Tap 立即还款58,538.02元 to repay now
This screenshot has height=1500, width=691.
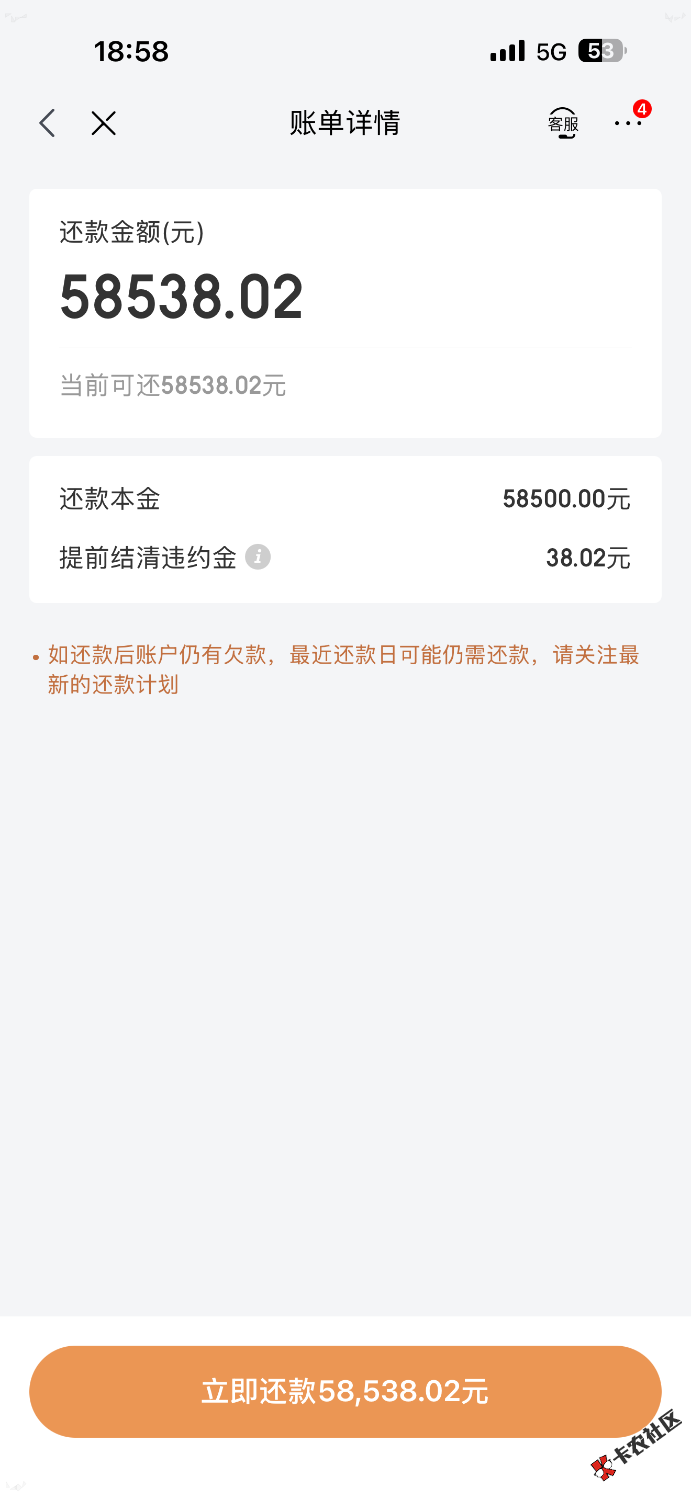tap(345, 1391)
